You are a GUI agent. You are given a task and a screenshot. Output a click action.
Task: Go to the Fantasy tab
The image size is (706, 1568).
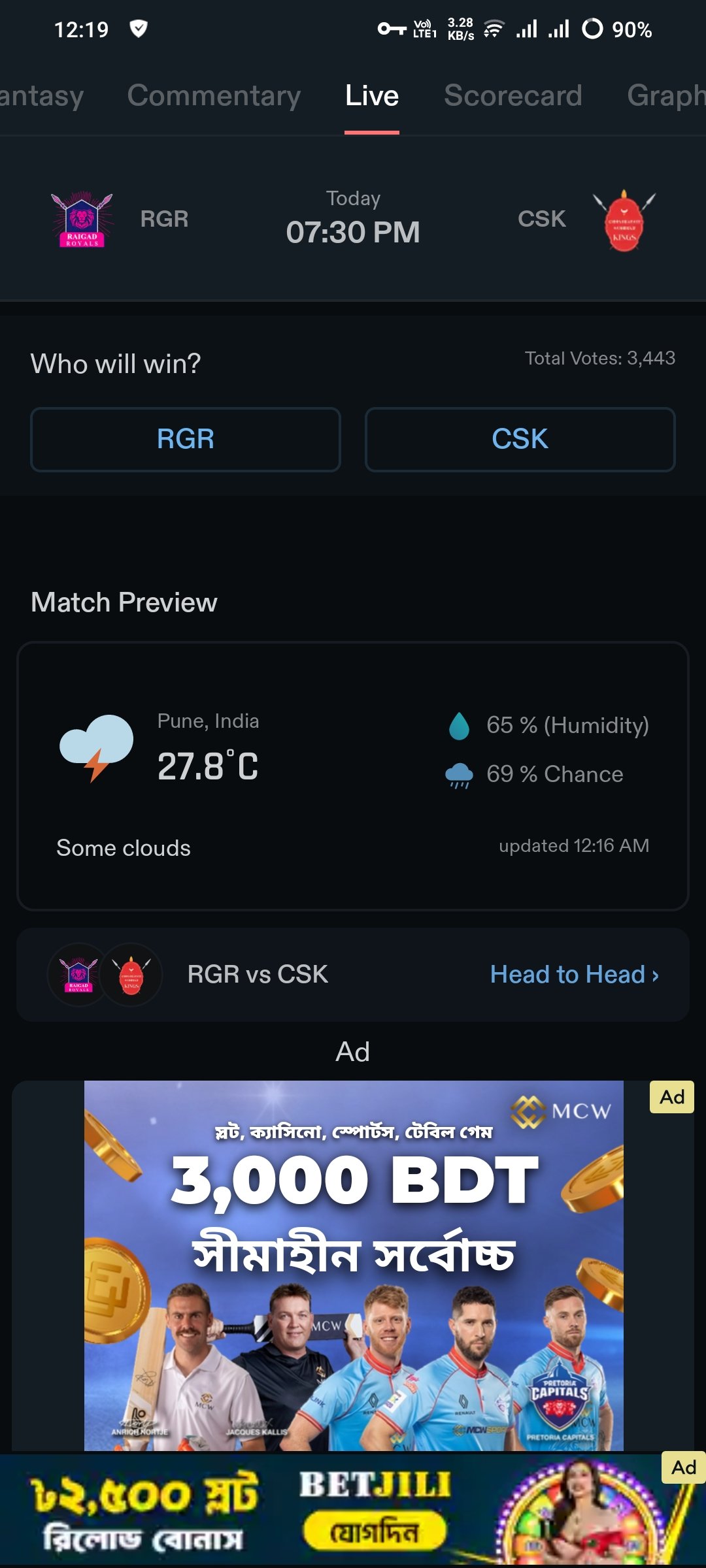[41, 95]
